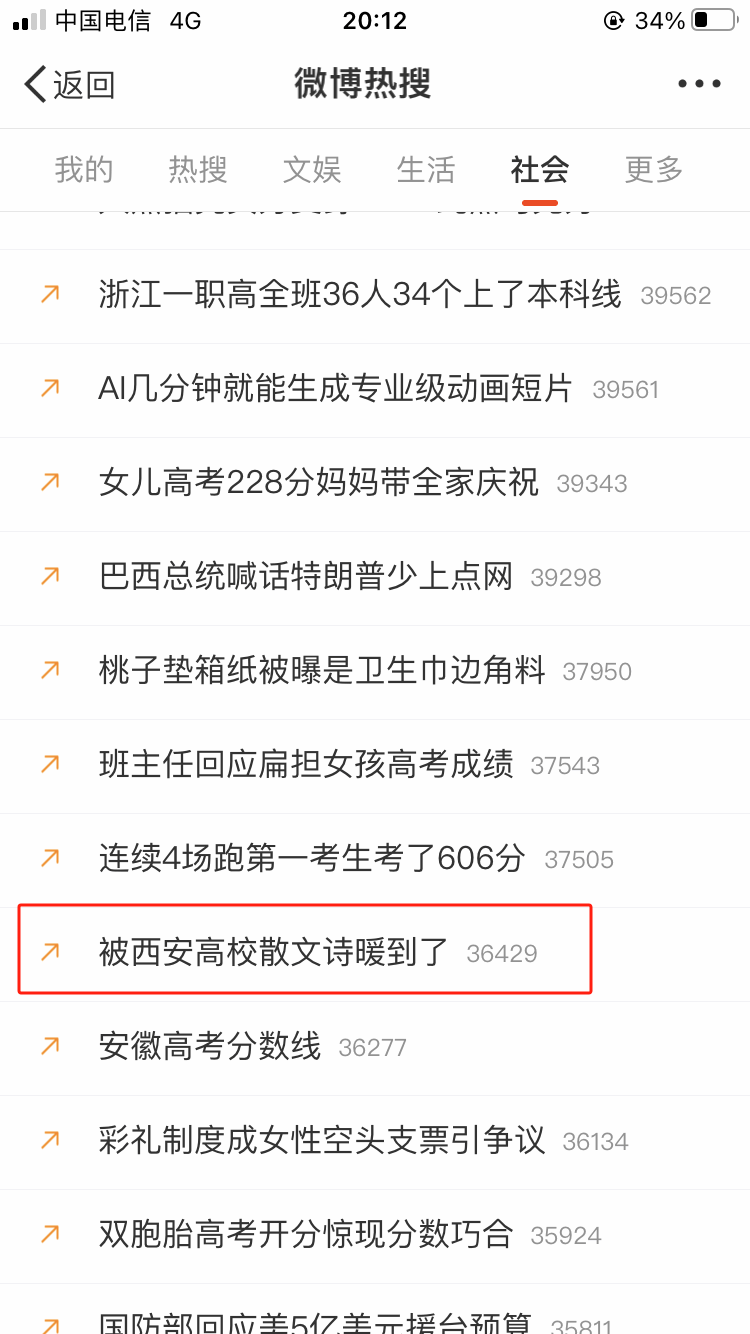Viewport: 750px width, 1334px height.
Task: Open topic 浙江一职高全班36人34个上了本科线
Action: click(360, 295)
